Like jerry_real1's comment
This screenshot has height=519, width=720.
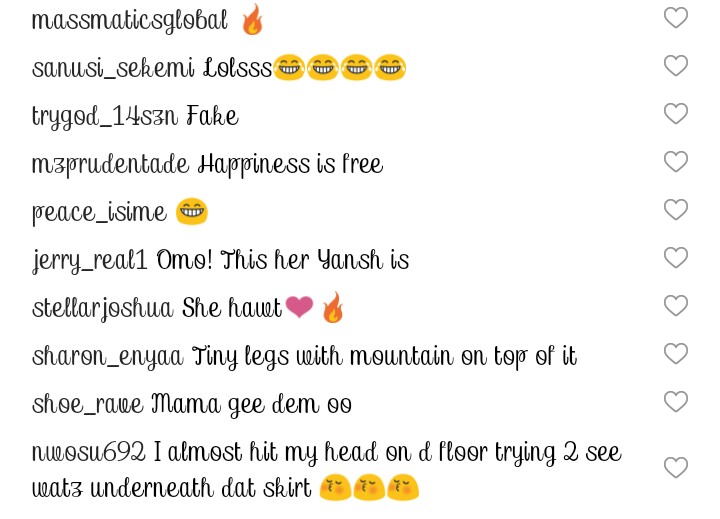click(x=676, y=258)
